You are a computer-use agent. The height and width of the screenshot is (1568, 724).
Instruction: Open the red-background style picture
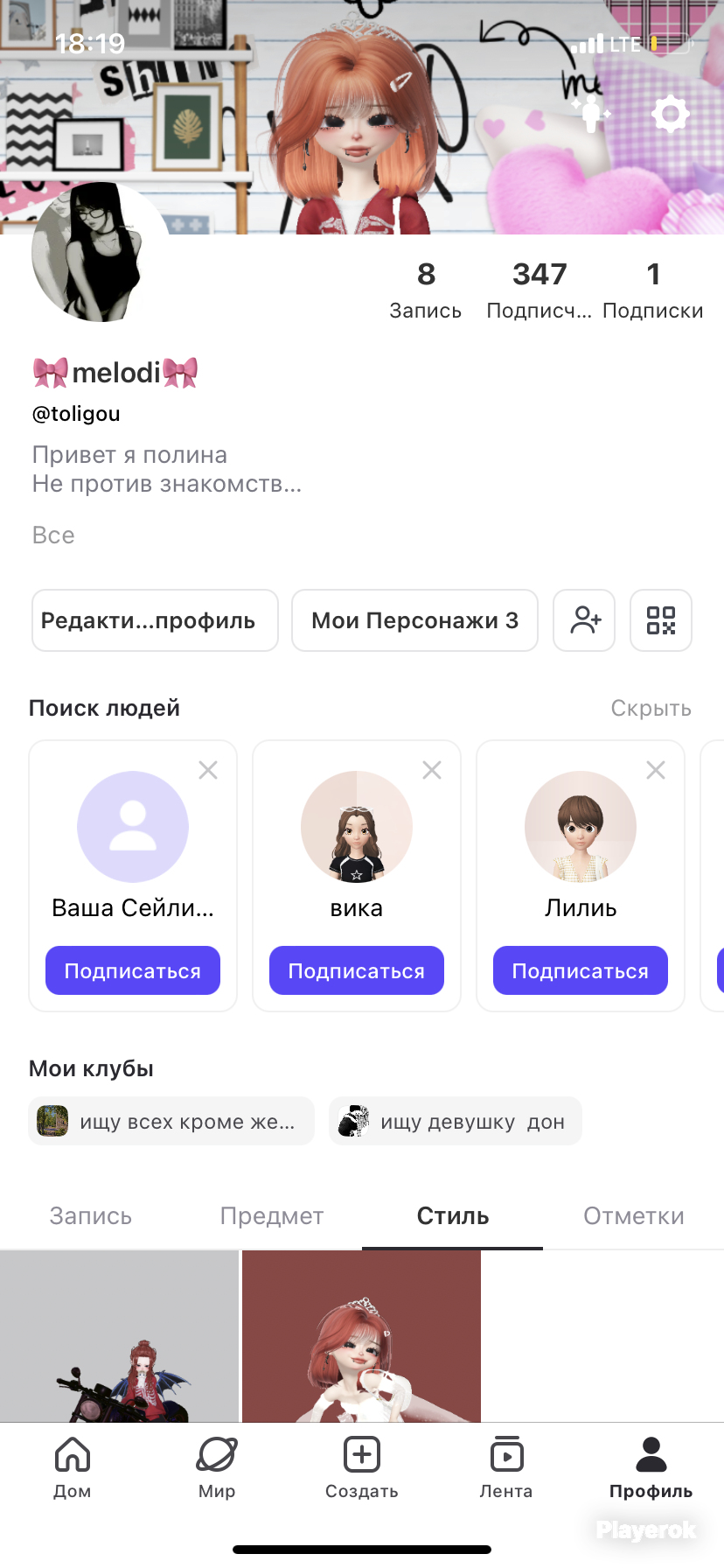[x=361, y=1336]
